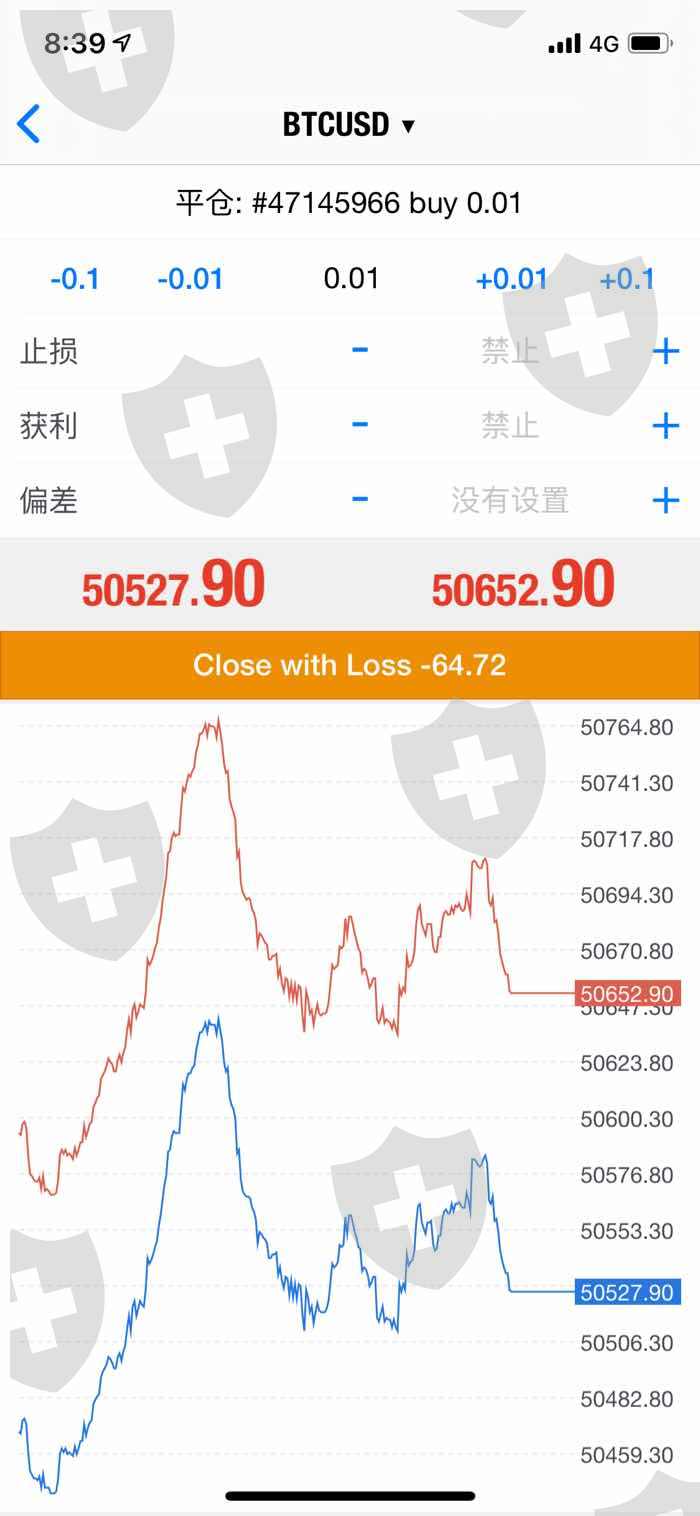Increase volume by 0.01

point(511,279)
